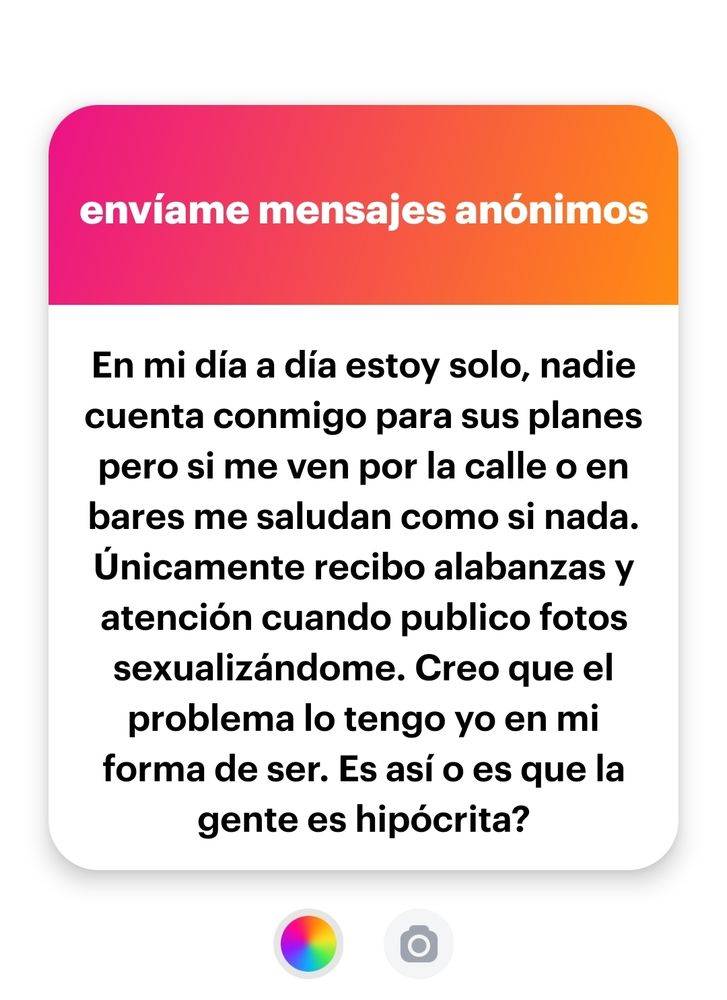Change the card color with the rainbow wheel

click(308, 942)
